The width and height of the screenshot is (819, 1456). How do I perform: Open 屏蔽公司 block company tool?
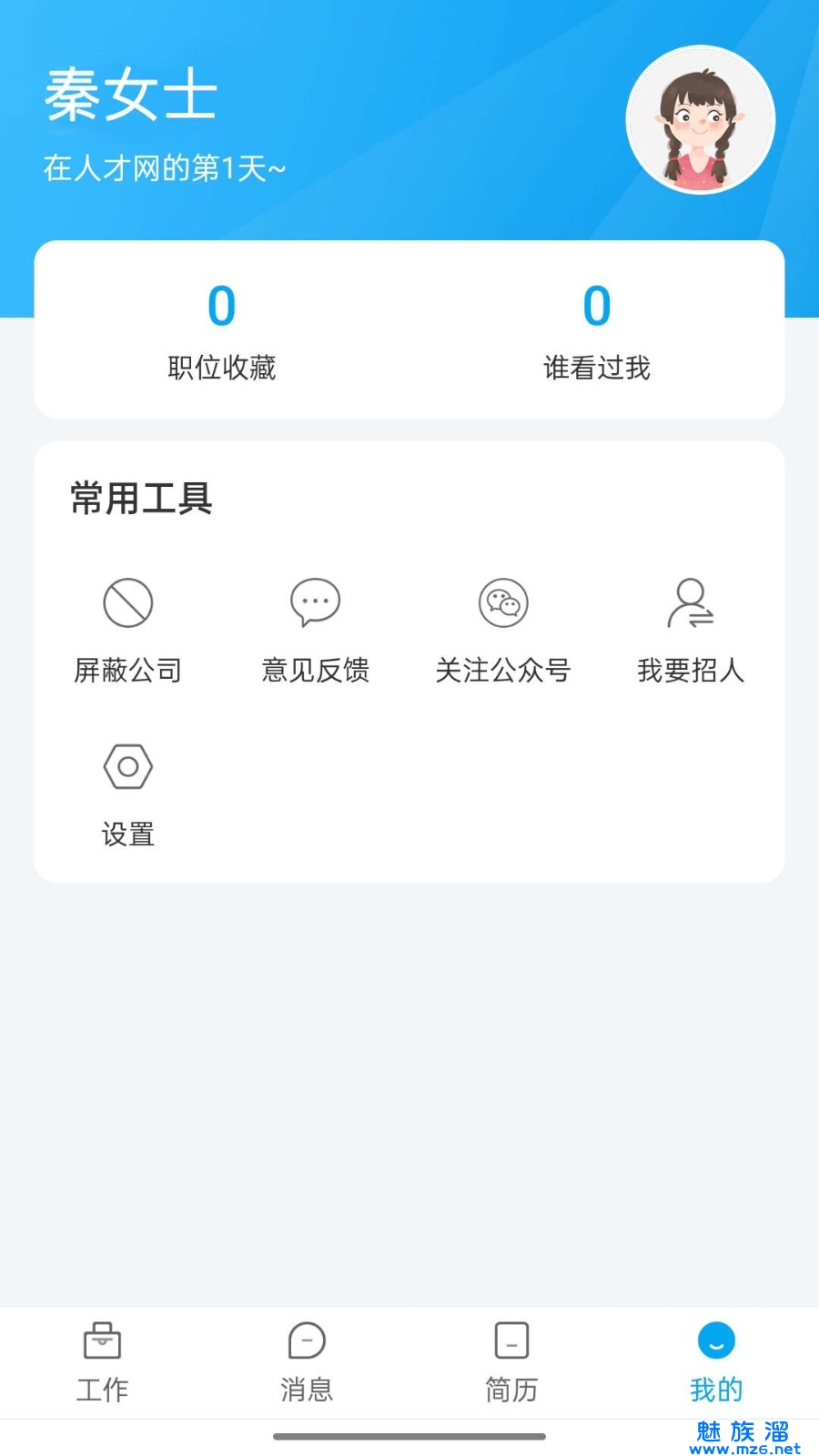pos(128,630)
